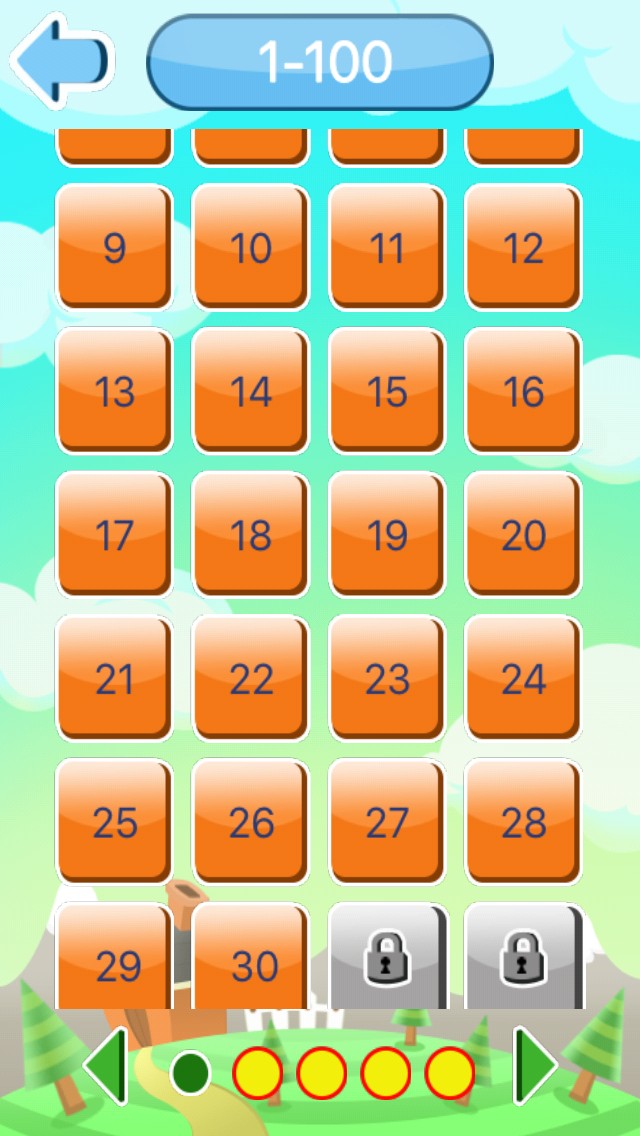Go to next page with right green arrow

pyautogui.click(x=534, y=1066)
